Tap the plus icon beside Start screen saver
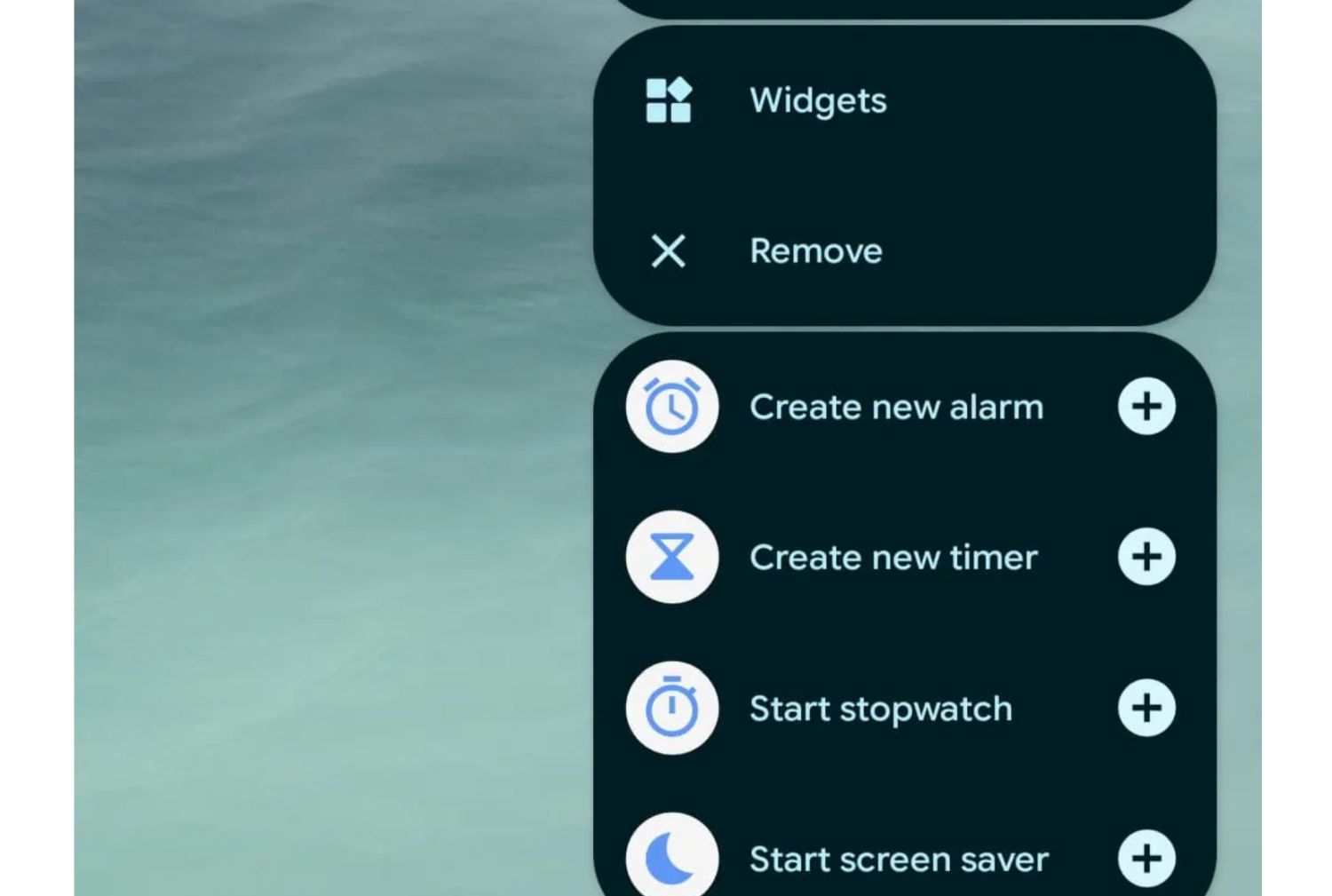 pyautogui.click(x=1146, y=859)
